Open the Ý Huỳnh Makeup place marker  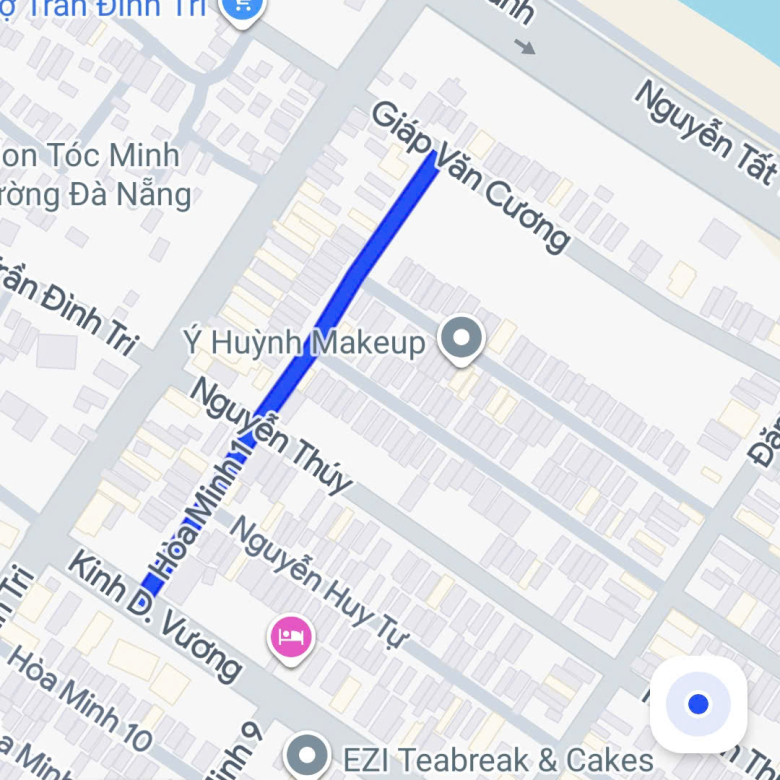coord(461,339)
